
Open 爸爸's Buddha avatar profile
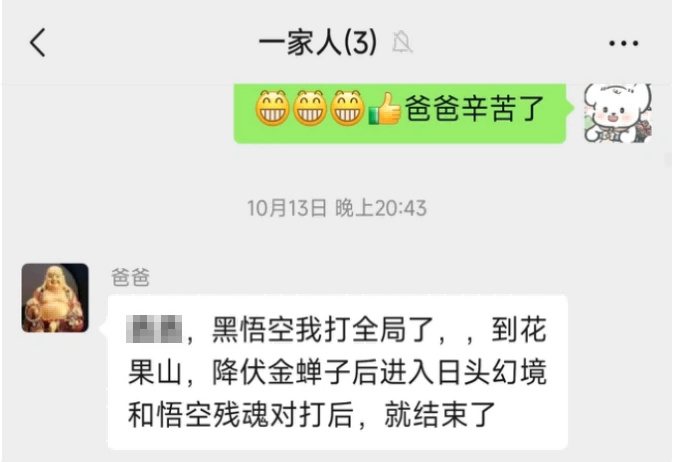click(55, 298)
